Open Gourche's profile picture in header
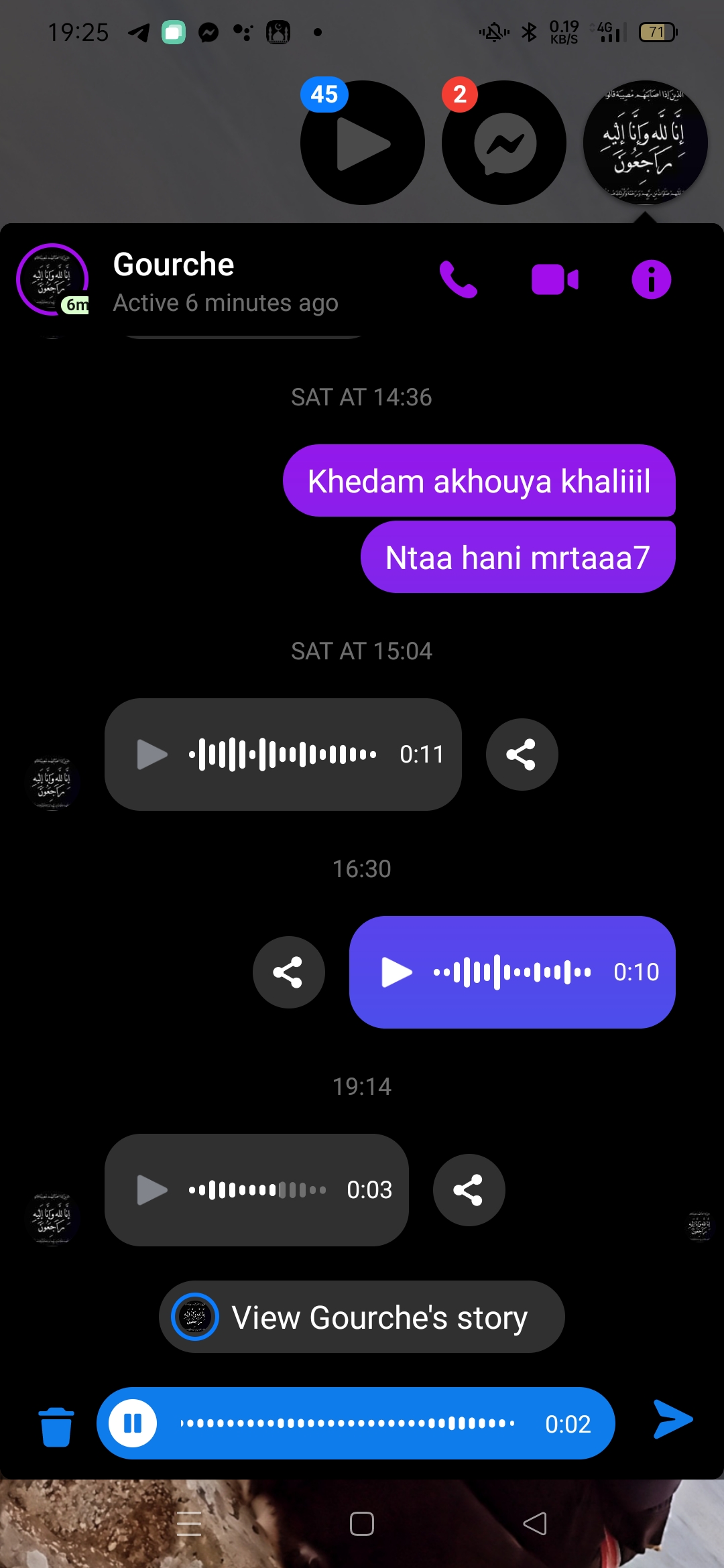The height and width of the screenshot is (1568, 724). [x=52, y=279]
